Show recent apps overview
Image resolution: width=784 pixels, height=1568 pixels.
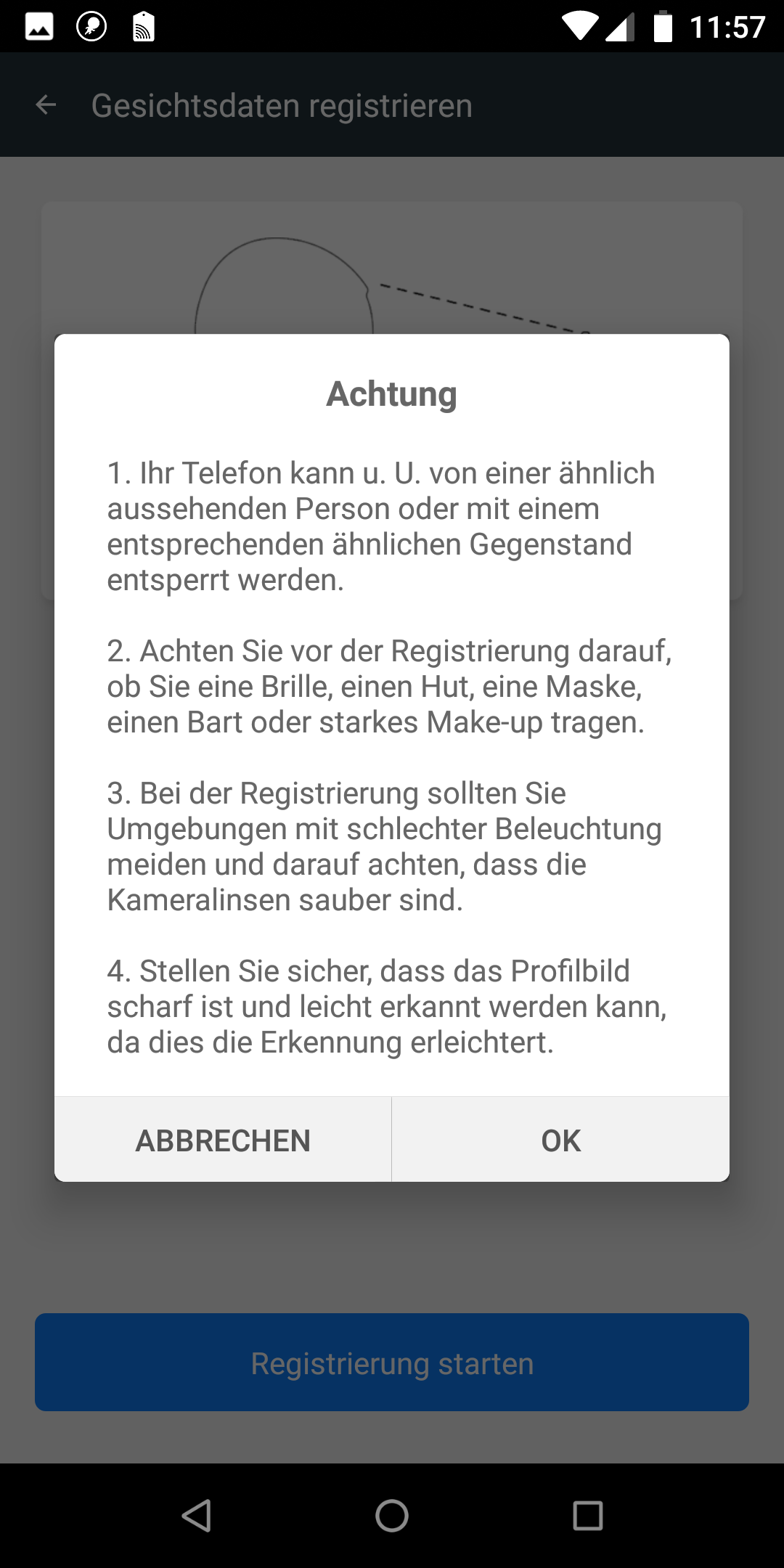tap(587, 1516)
